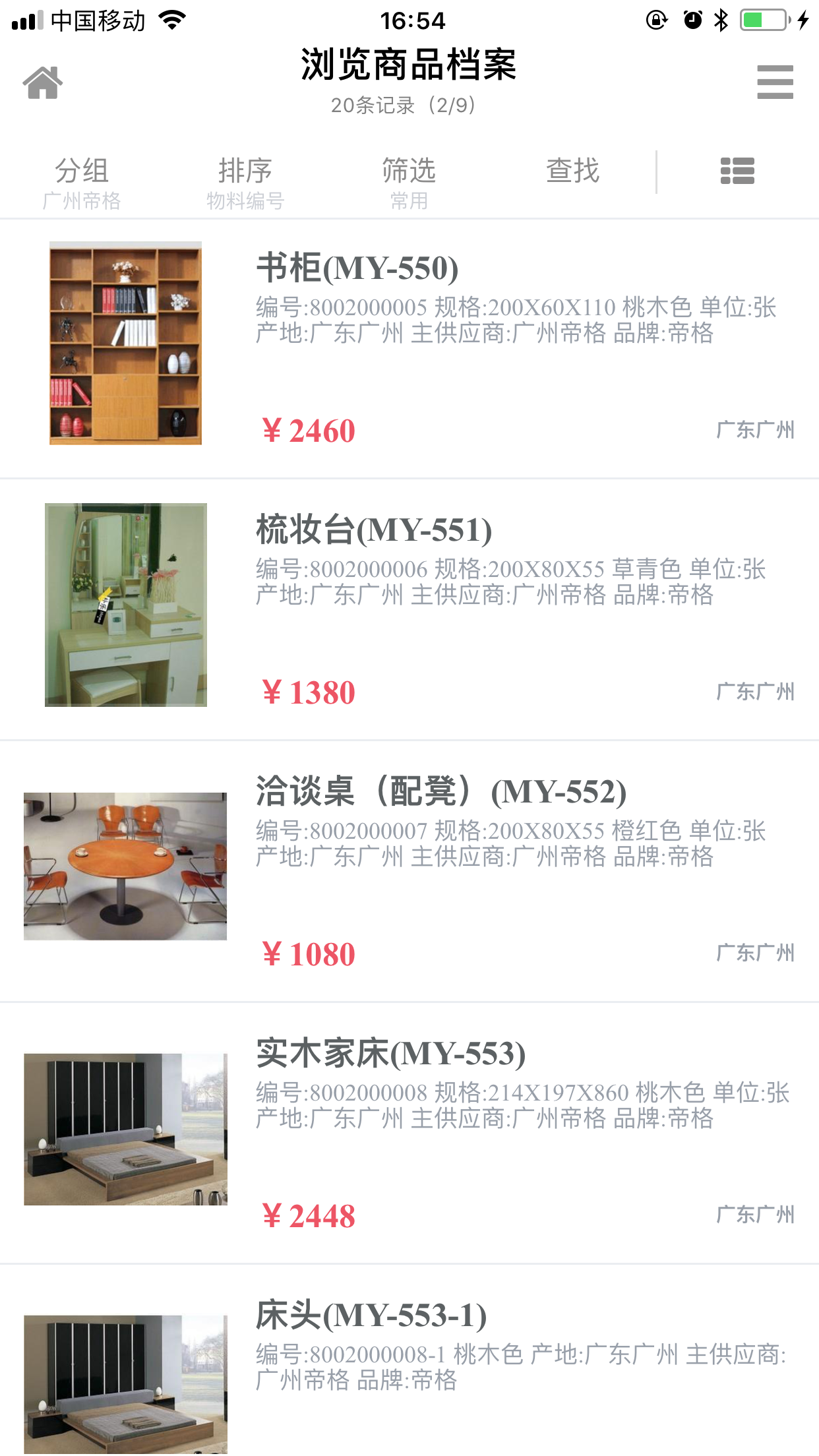Click the orientation lock icon in status bar
The image size is (819, 1456).
[657, 20]
